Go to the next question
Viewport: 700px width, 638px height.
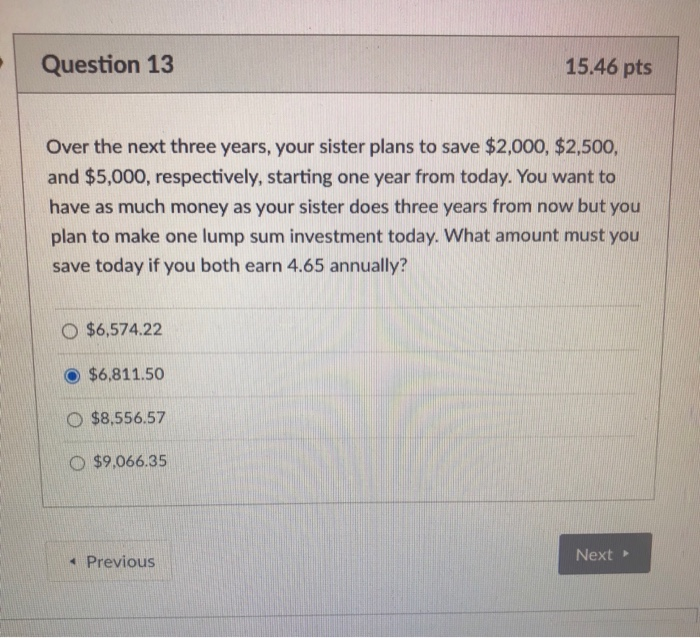coord(604,554)
